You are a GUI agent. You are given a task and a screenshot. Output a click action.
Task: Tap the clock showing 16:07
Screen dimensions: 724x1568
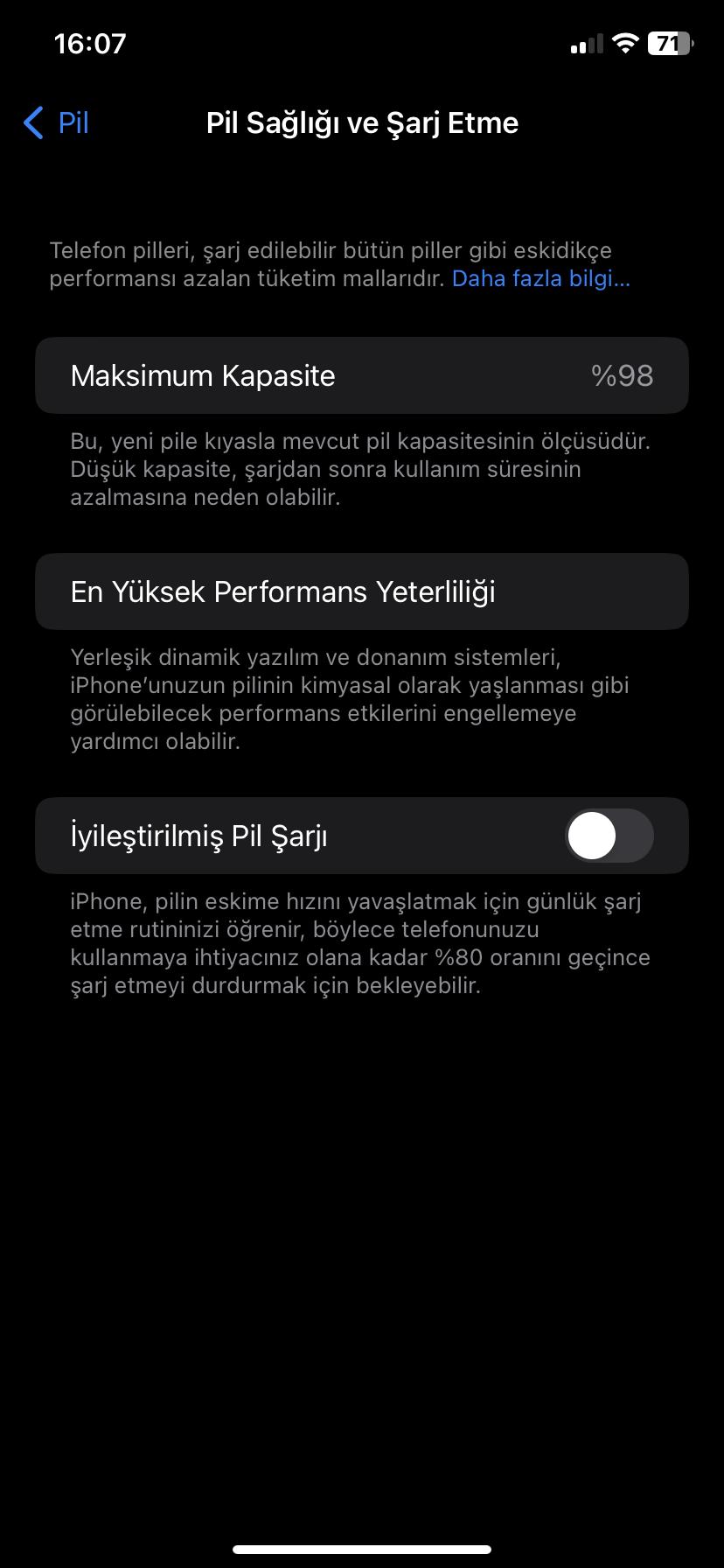point(88,42)
